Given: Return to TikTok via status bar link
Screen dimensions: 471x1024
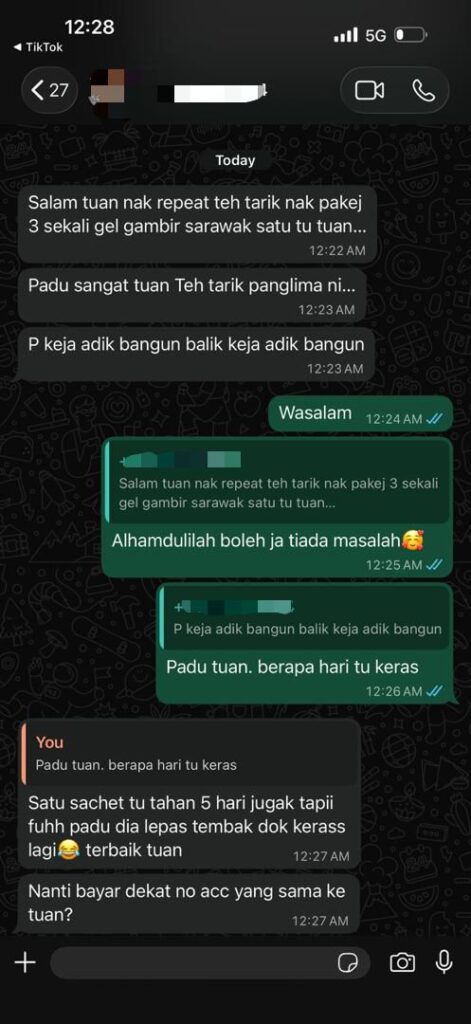Looking at the screenshot, I should (x=38, y=48).
